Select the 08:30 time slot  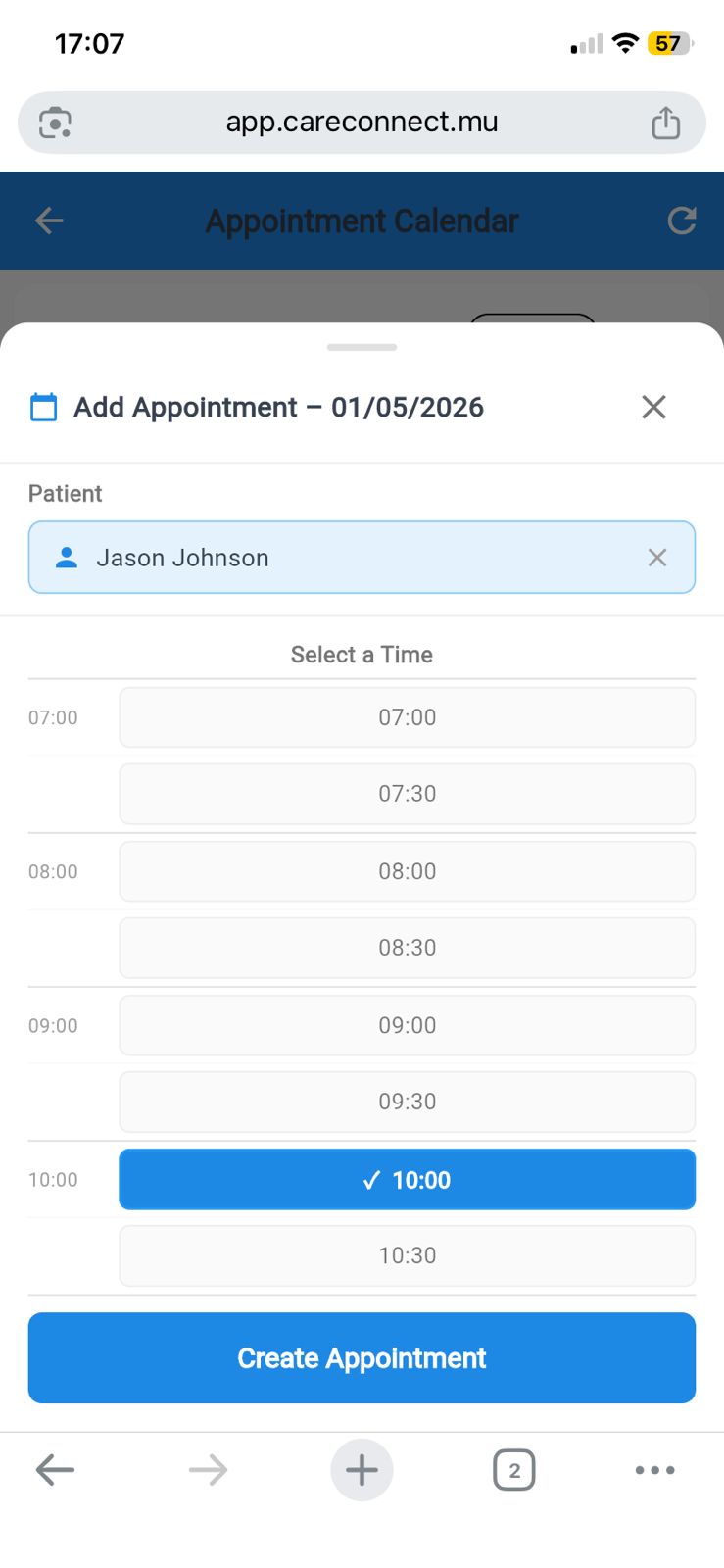click(407, 948)
